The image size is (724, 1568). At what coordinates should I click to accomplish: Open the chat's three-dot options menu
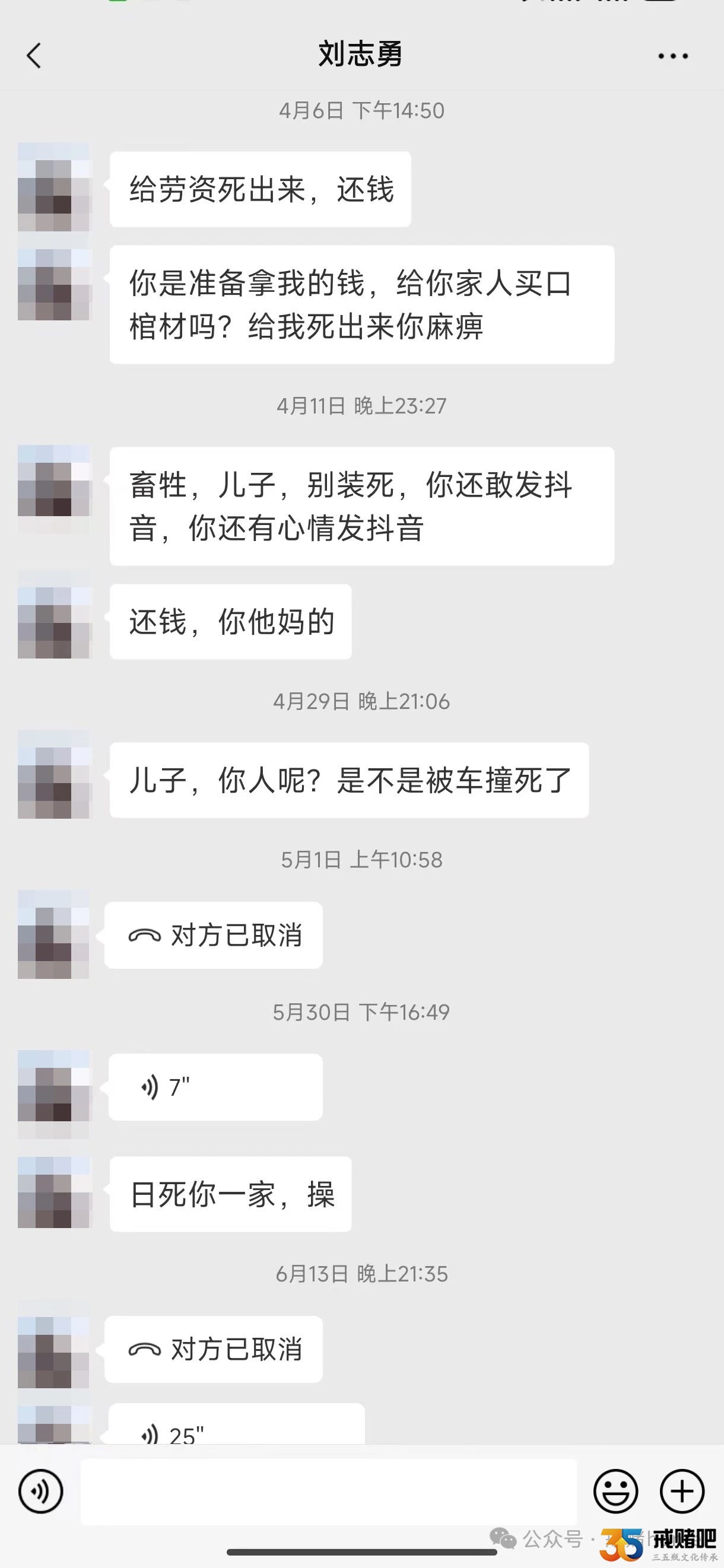pos(673,56)
